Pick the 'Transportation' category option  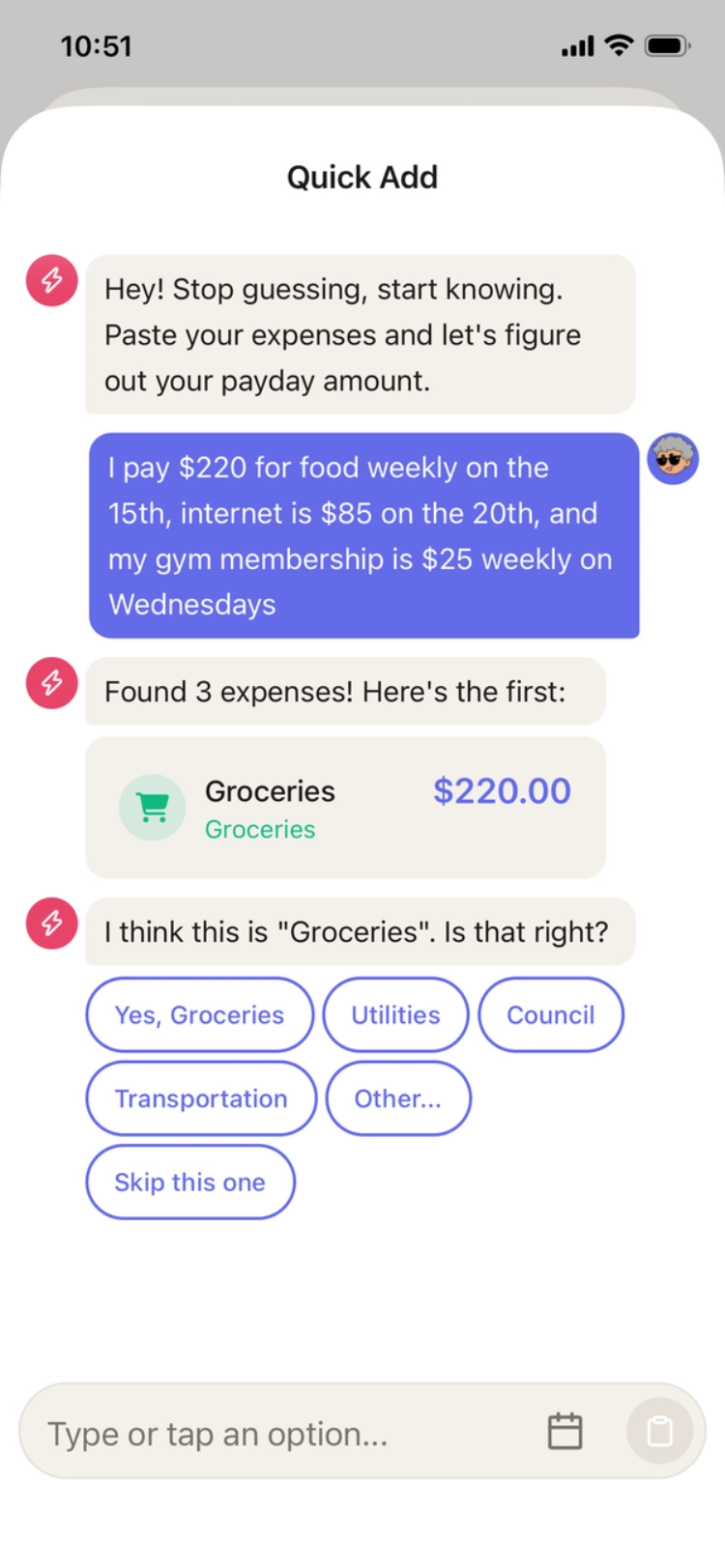pyautogui.click(x=200, y=1098)
